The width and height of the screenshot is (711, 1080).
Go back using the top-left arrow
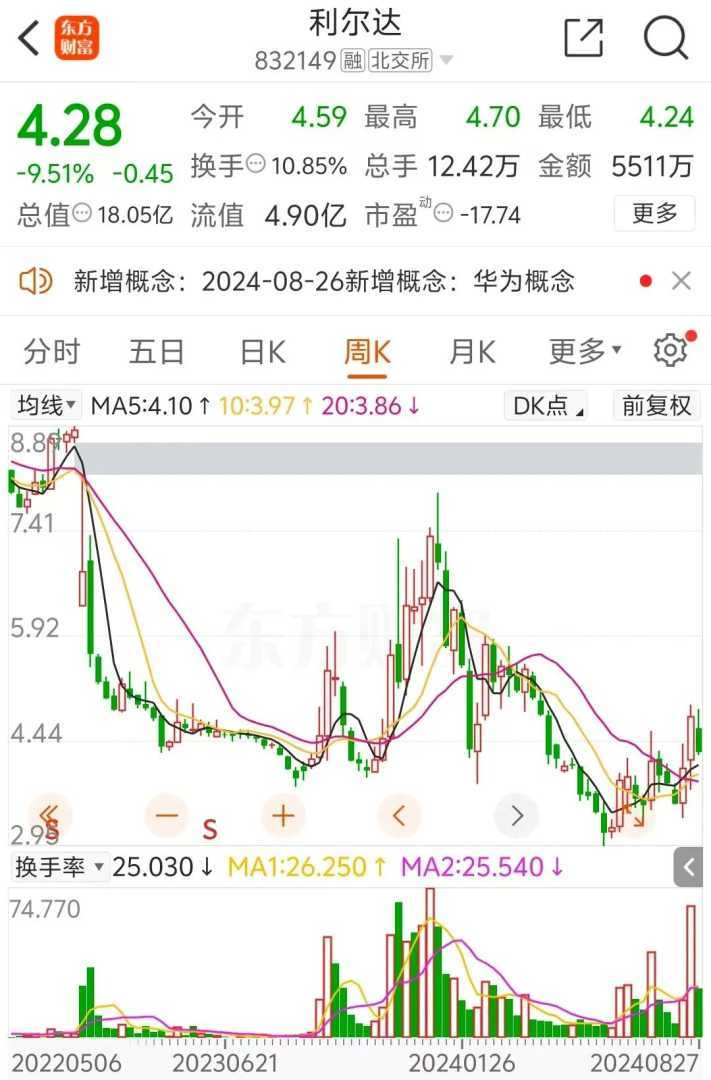[x=28, y=38]
